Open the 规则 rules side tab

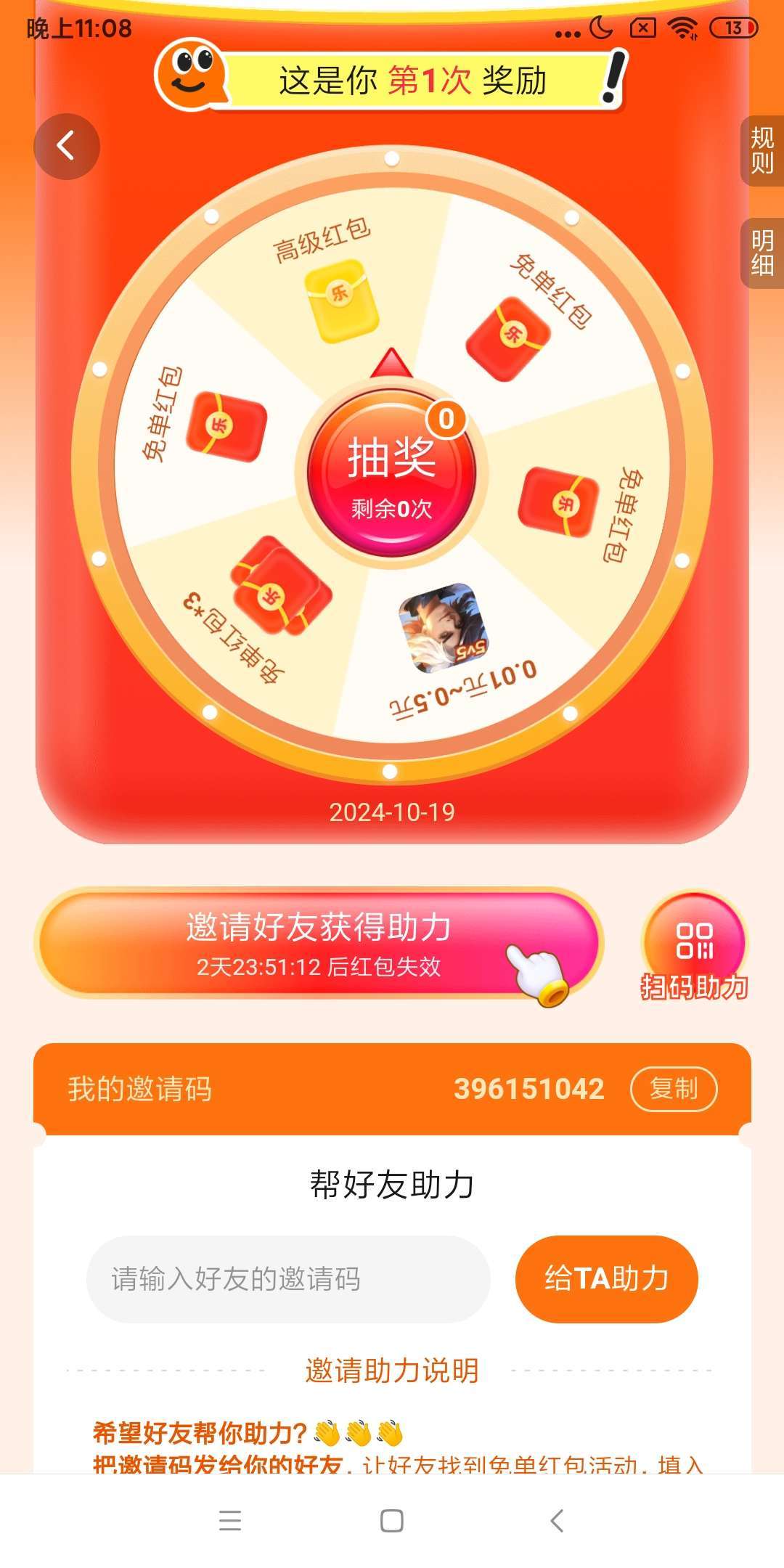pyautogui.click(x=762, y=150)
